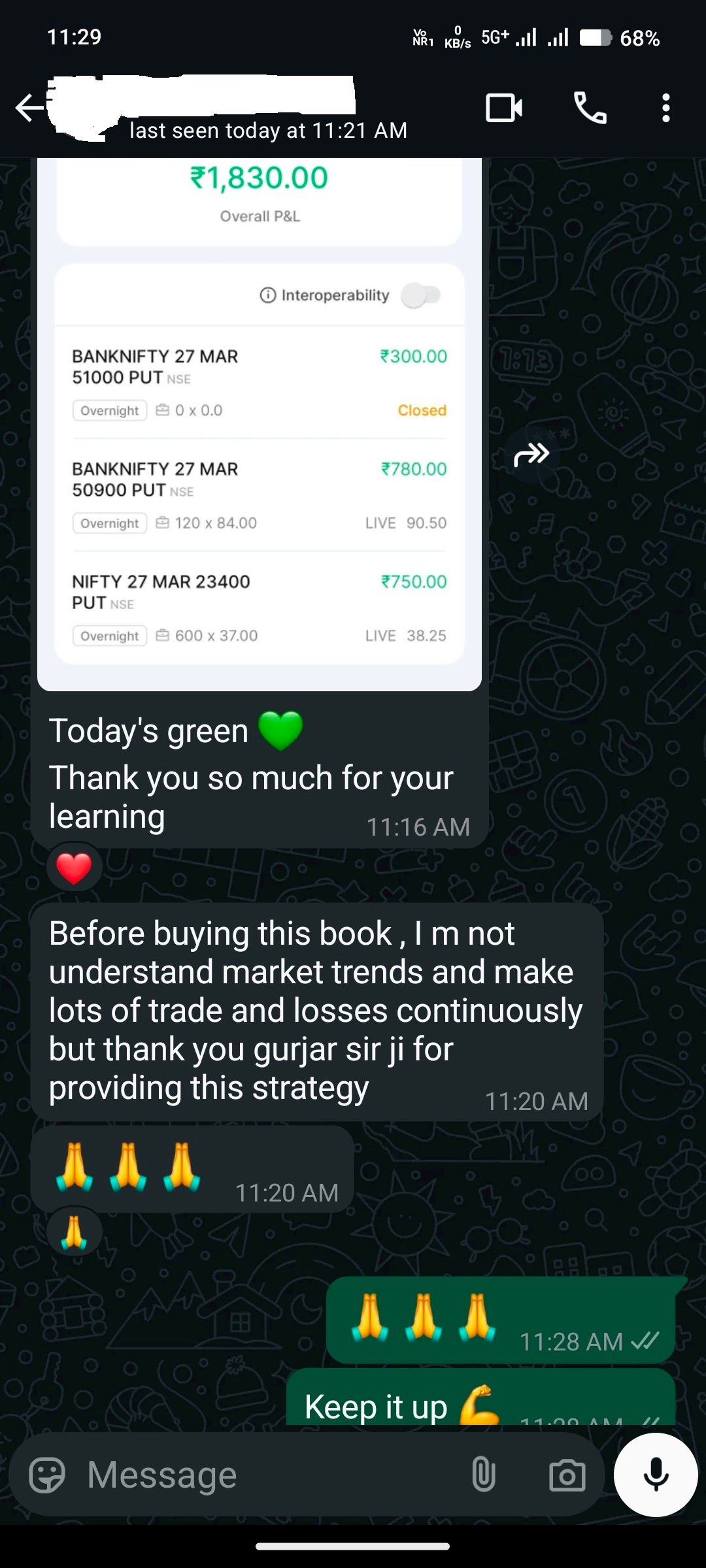The image size is (706, 1568).
Task: Tap the folded hands reaction
Action: (74, 1233)
